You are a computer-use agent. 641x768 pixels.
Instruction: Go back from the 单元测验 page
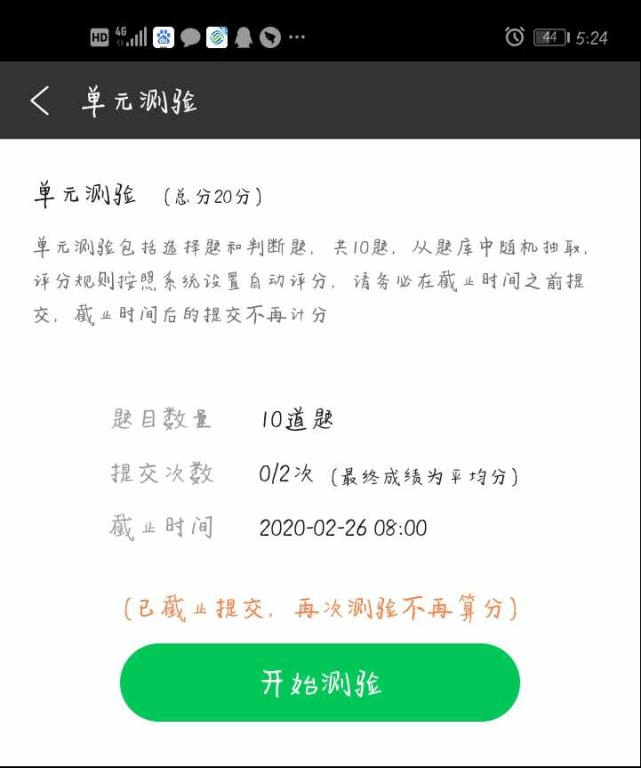coord(40,101)
